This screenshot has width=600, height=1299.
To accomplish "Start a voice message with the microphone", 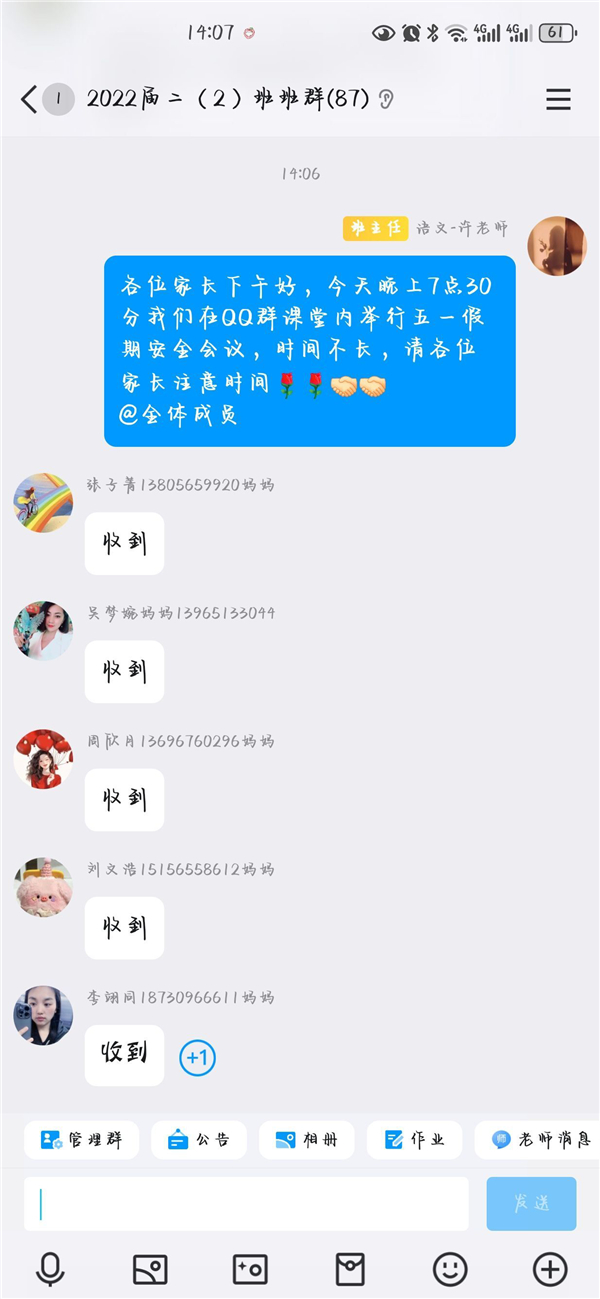I will [50, 1269].
